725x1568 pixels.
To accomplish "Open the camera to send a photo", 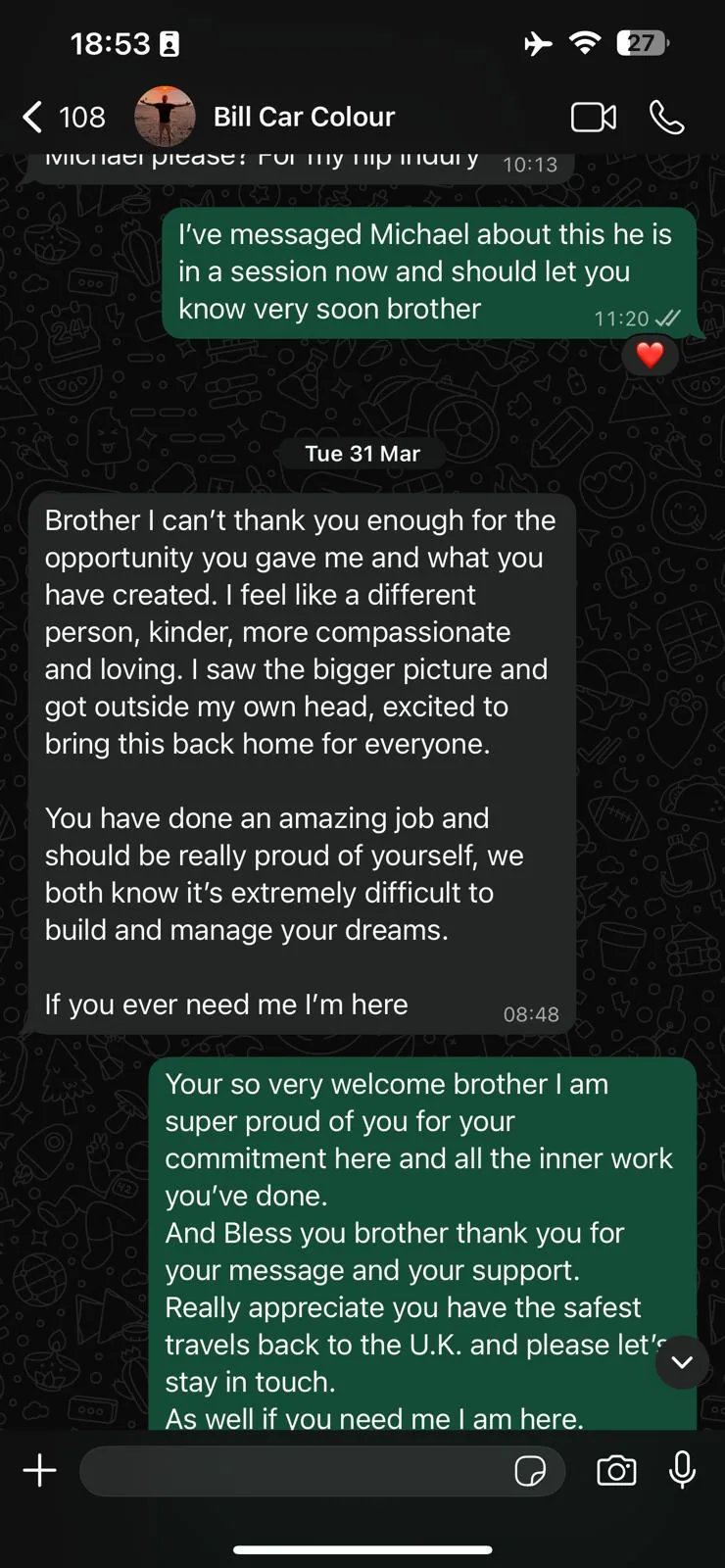I will (616, 1471).
